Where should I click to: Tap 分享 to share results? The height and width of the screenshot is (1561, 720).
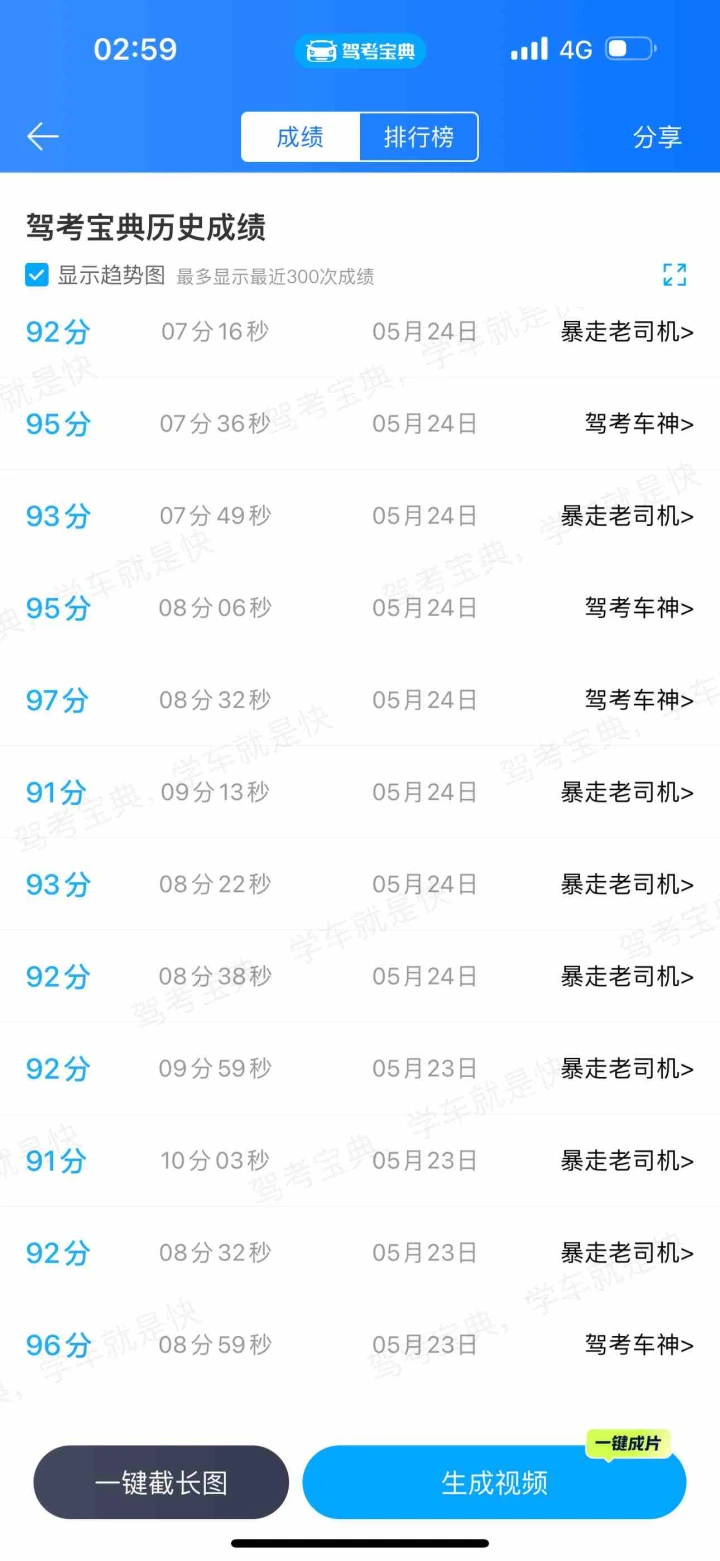pyautogui.click(x=657, y=137)
